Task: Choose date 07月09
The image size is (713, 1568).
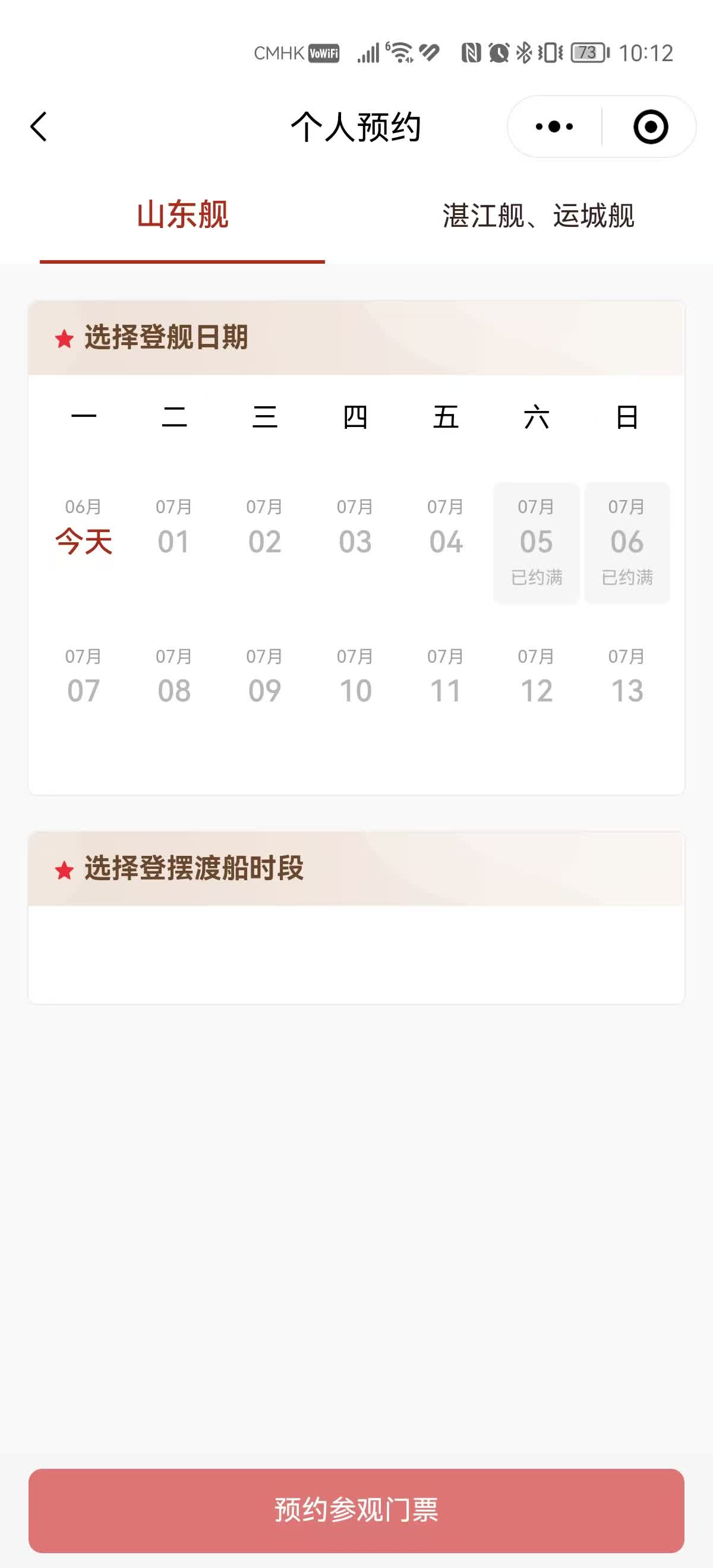Action: pyautogui.click(x=265, y=678)
